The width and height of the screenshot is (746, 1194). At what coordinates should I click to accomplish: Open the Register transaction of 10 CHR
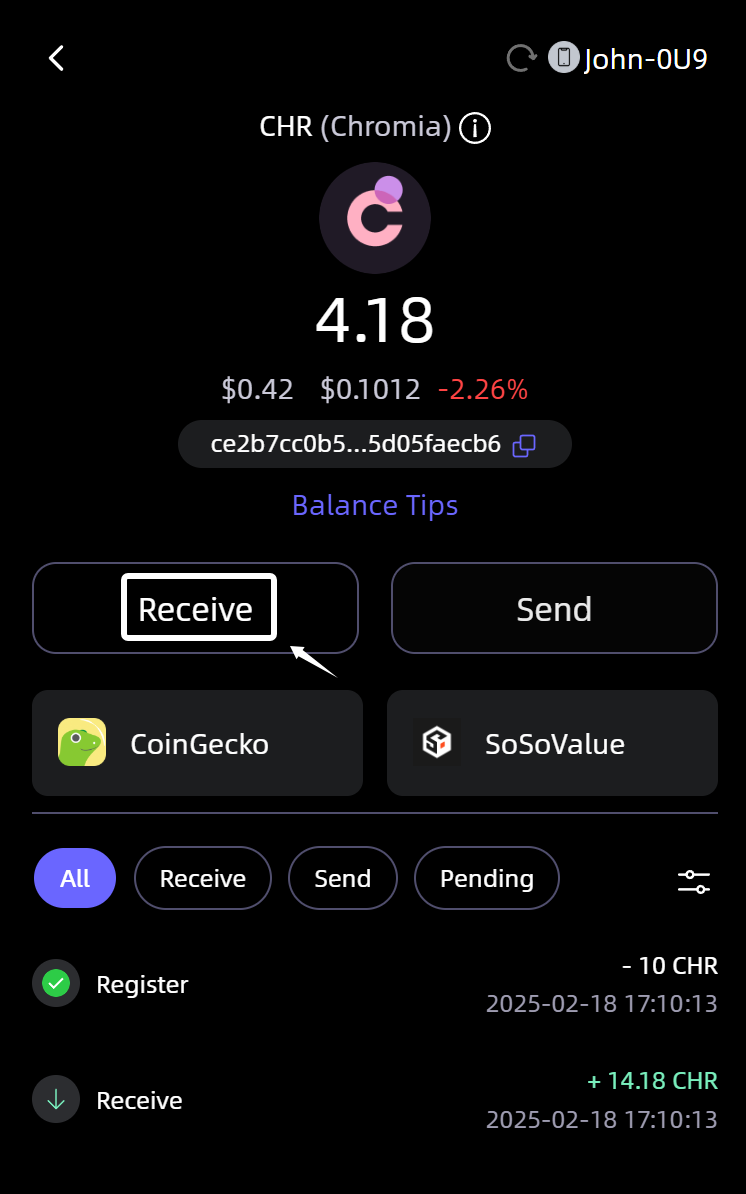(x=375, y=985)
